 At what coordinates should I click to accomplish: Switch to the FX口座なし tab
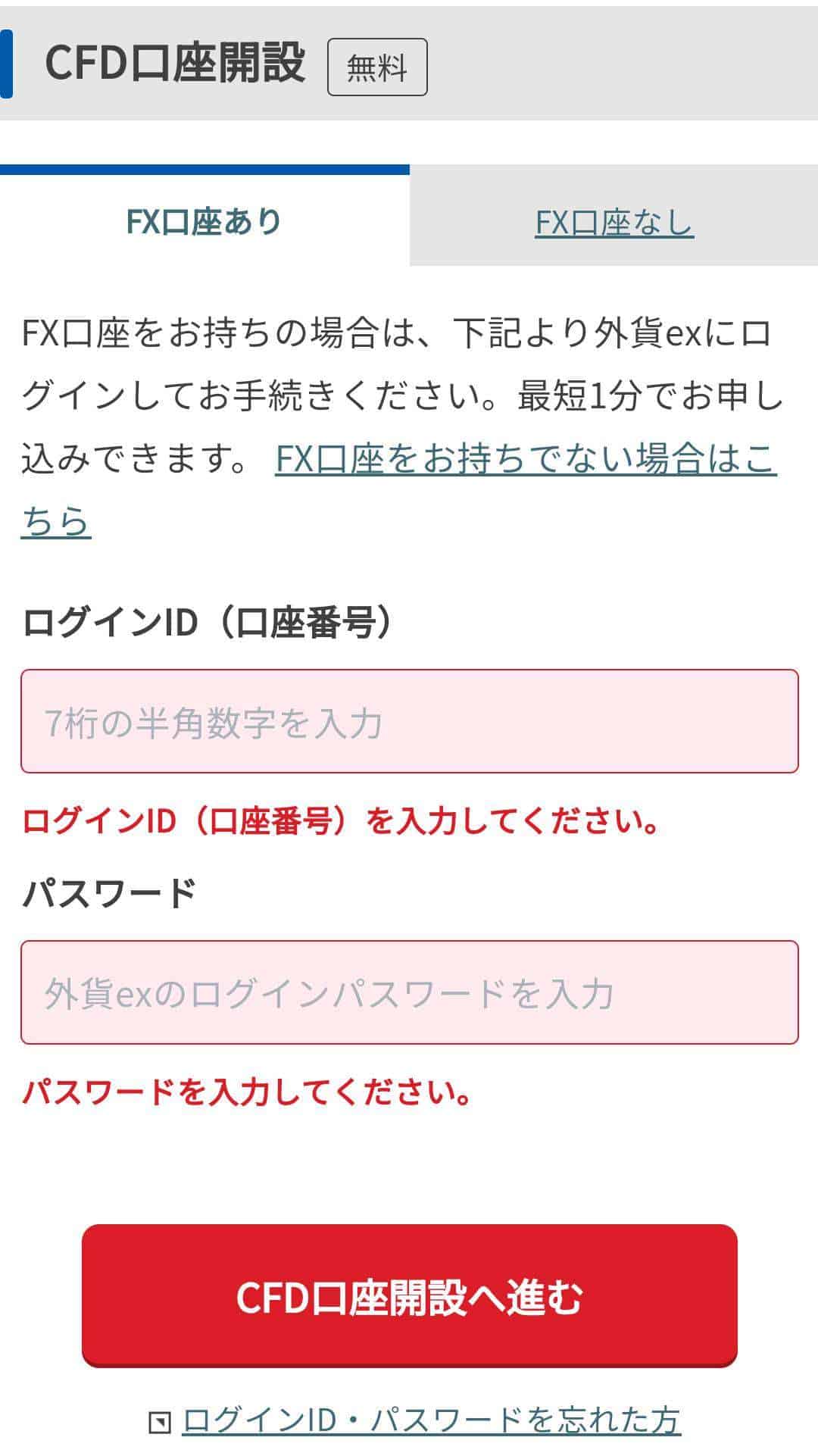coord(614,222)
